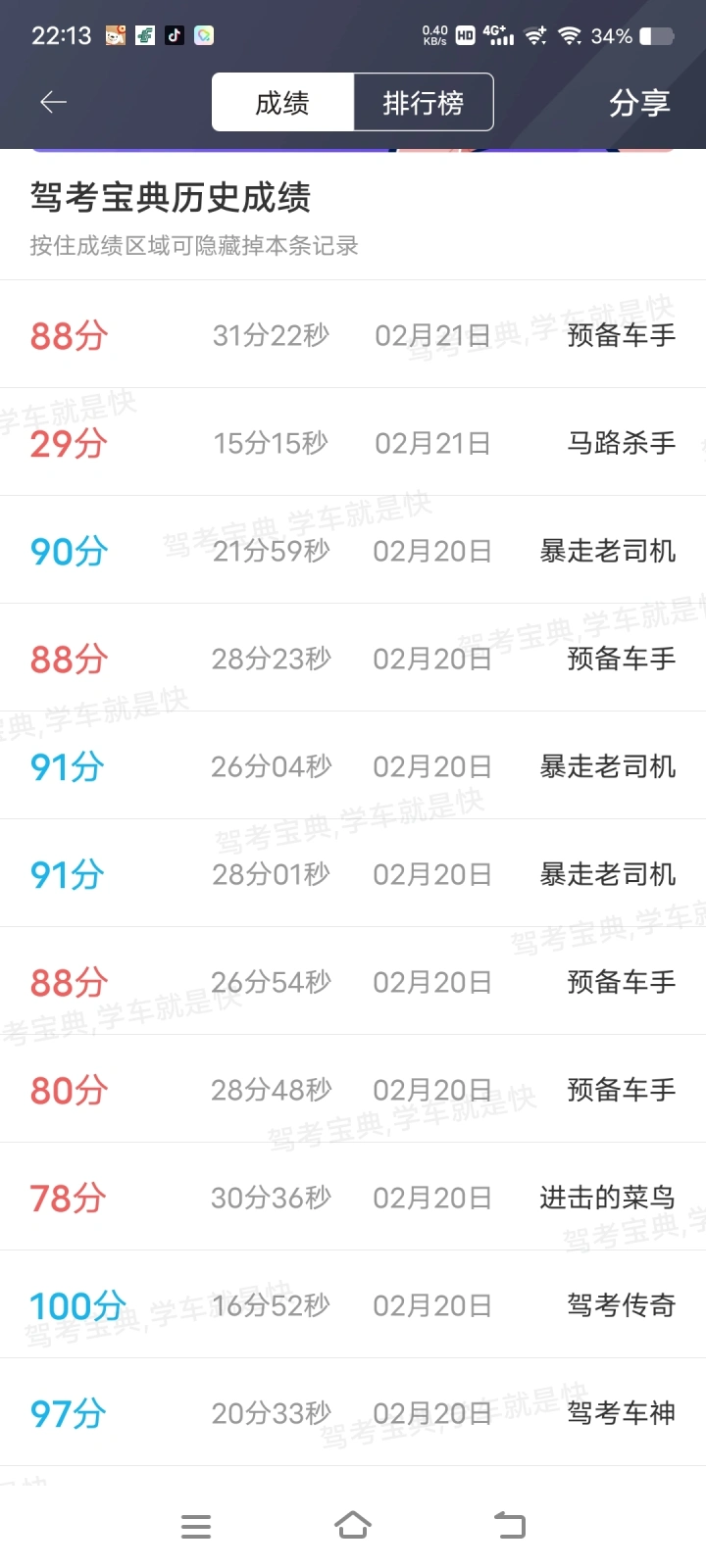The height and width of the screenshot is (1568, 706).
Task: Open the 78分 进击的菜鸟 record
Action: [x=353, y=1197]
